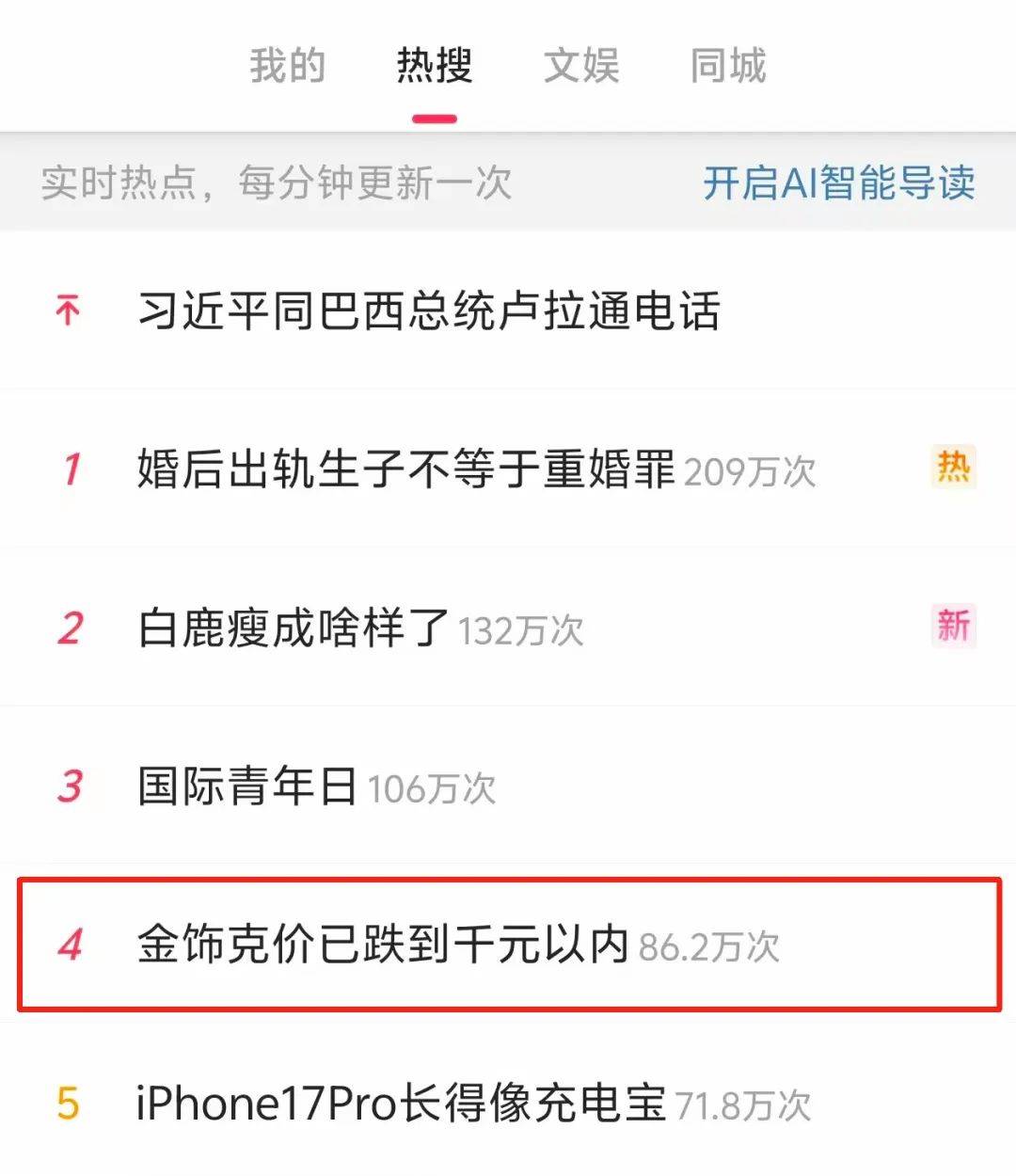Open 金饰克价已跌到千元以内 topic
This screenshot has width=1016, height=1176.
(x=383, y=945)
